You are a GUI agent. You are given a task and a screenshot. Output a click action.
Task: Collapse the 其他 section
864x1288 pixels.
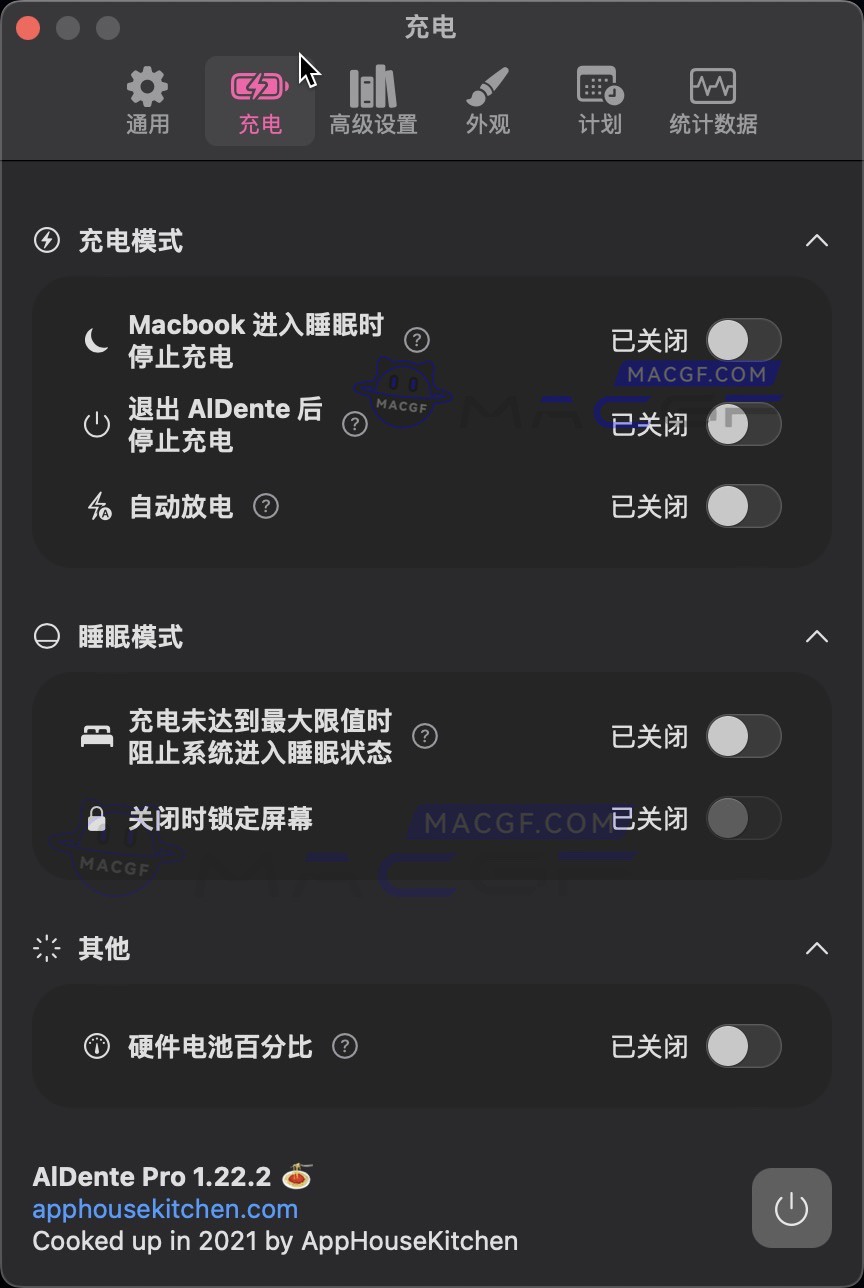tap(816, 948)
